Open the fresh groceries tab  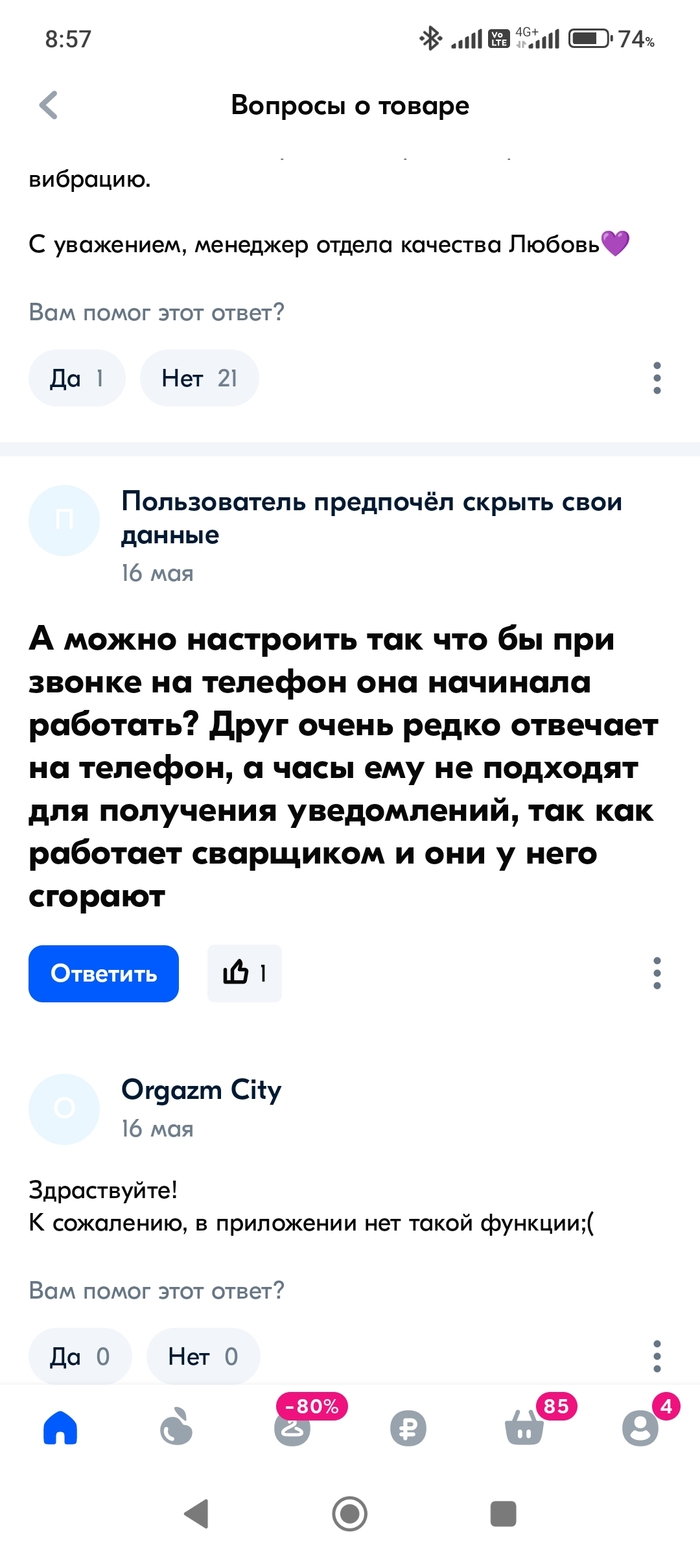[176, 1429]
